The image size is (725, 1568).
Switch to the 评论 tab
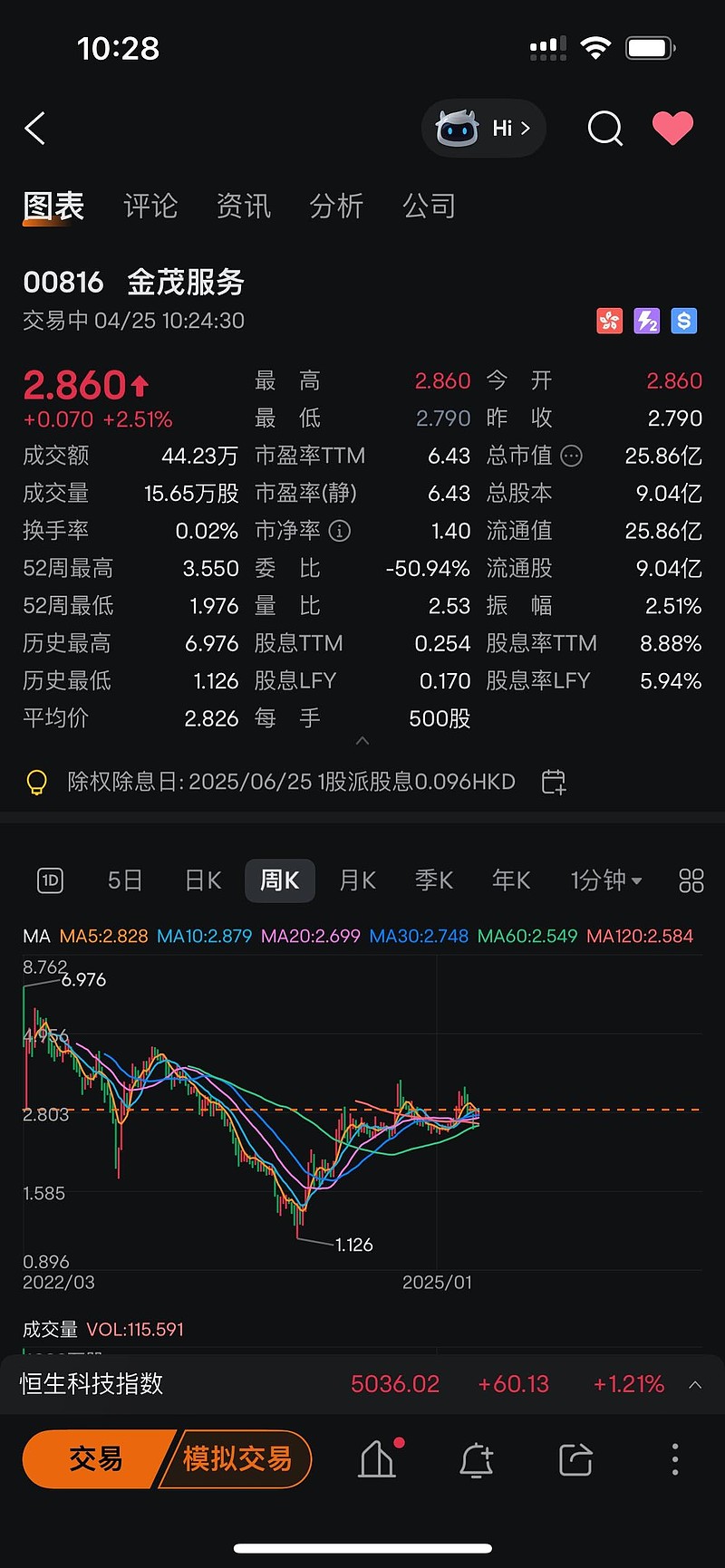click(x=150, y=207)
